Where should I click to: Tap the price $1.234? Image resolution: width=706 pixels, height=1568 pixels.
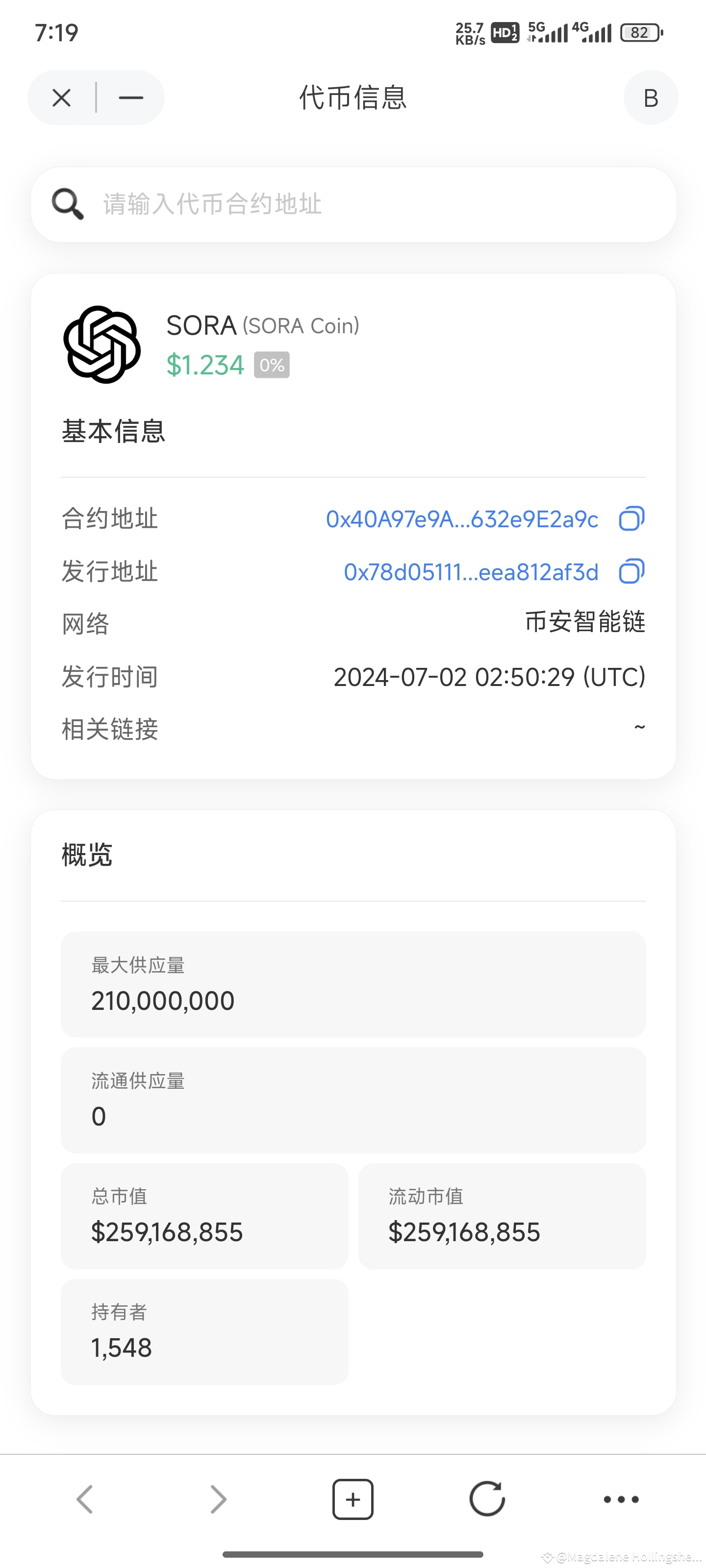pos(204,365)
